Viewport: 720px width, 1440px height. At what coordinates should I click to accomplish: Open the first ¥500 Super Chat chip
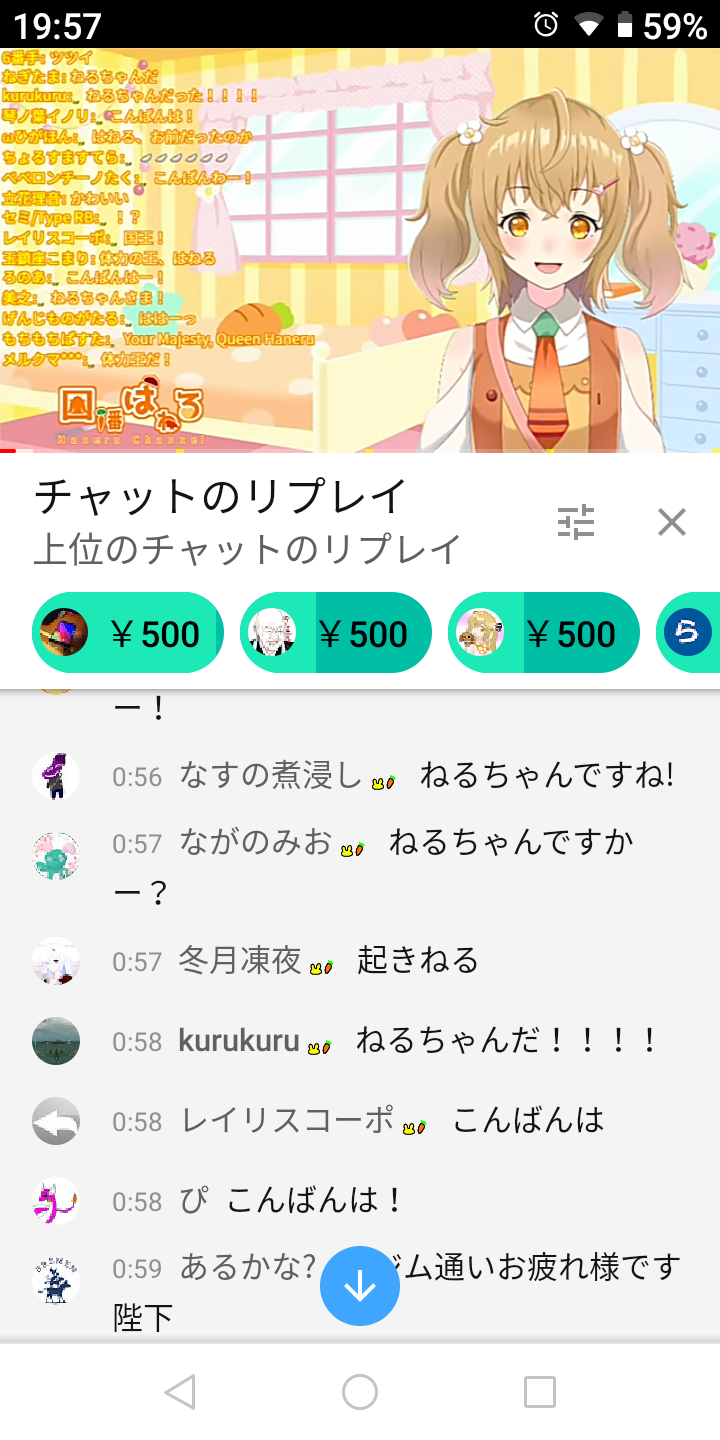tap(127, 633)
